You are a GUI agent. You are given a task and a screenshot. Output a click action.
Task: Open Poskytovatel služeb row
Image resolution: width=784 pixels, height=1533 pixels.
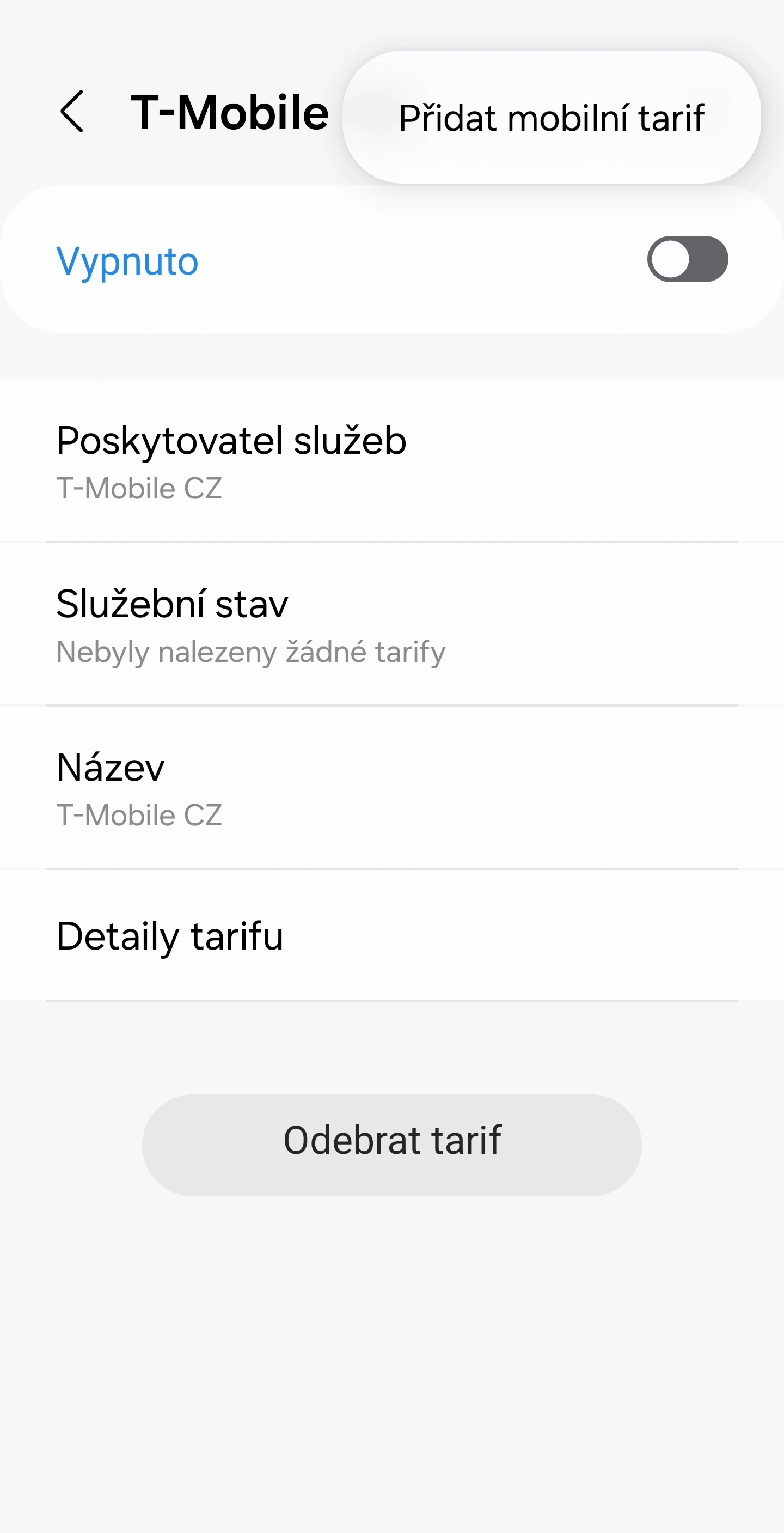click(x=392, y=461)
